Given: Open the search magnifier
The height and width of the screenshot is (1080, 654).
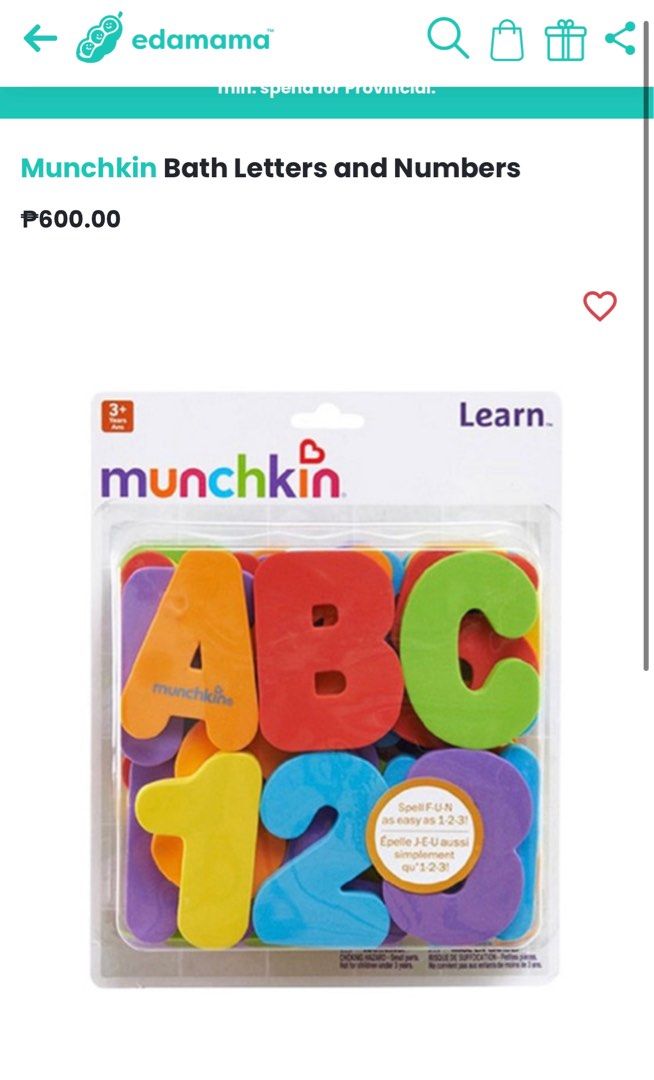Looking at the screenshot, I should (x=448, y=39).
